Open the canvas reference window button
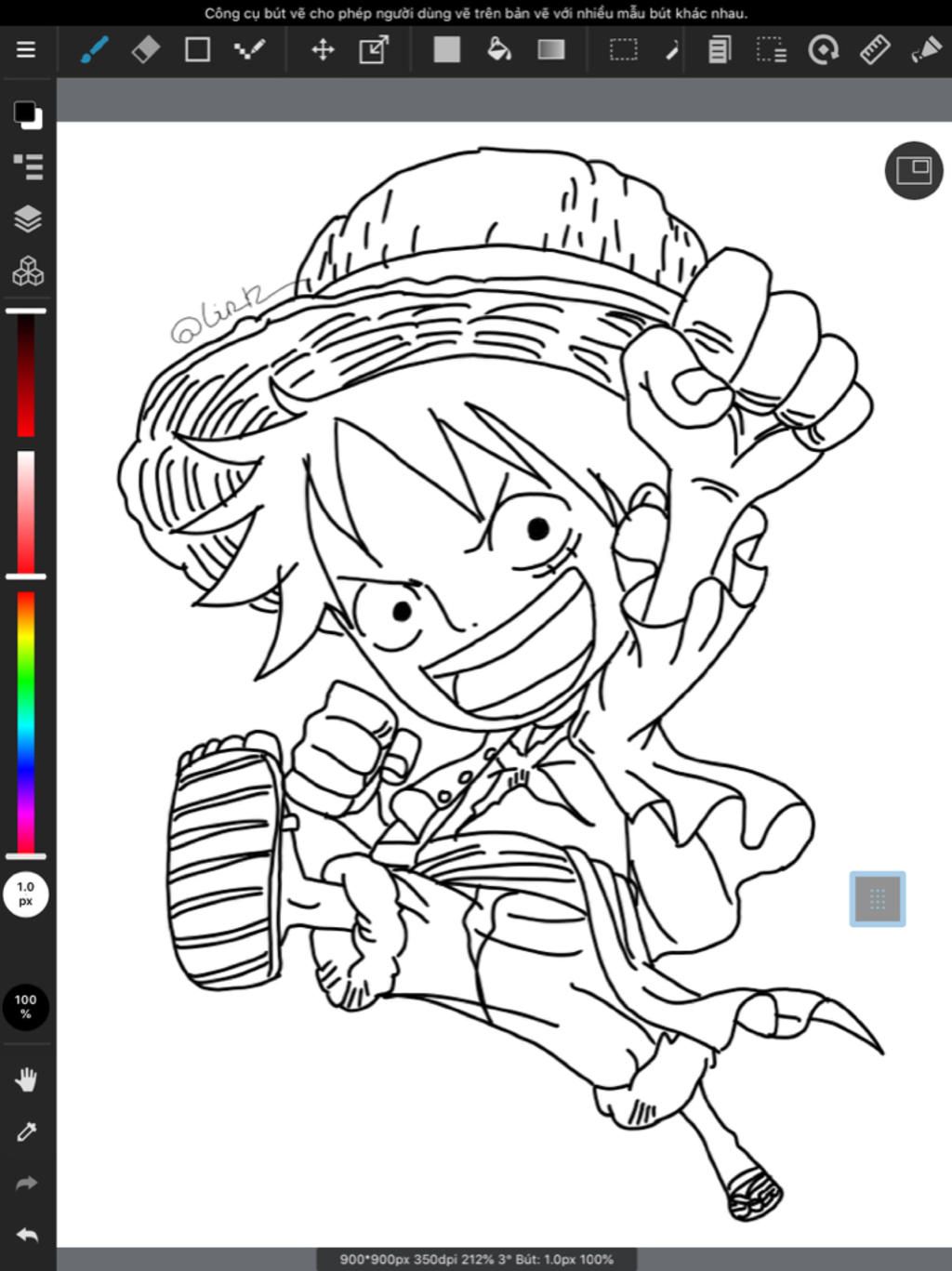 coord(913,170)
